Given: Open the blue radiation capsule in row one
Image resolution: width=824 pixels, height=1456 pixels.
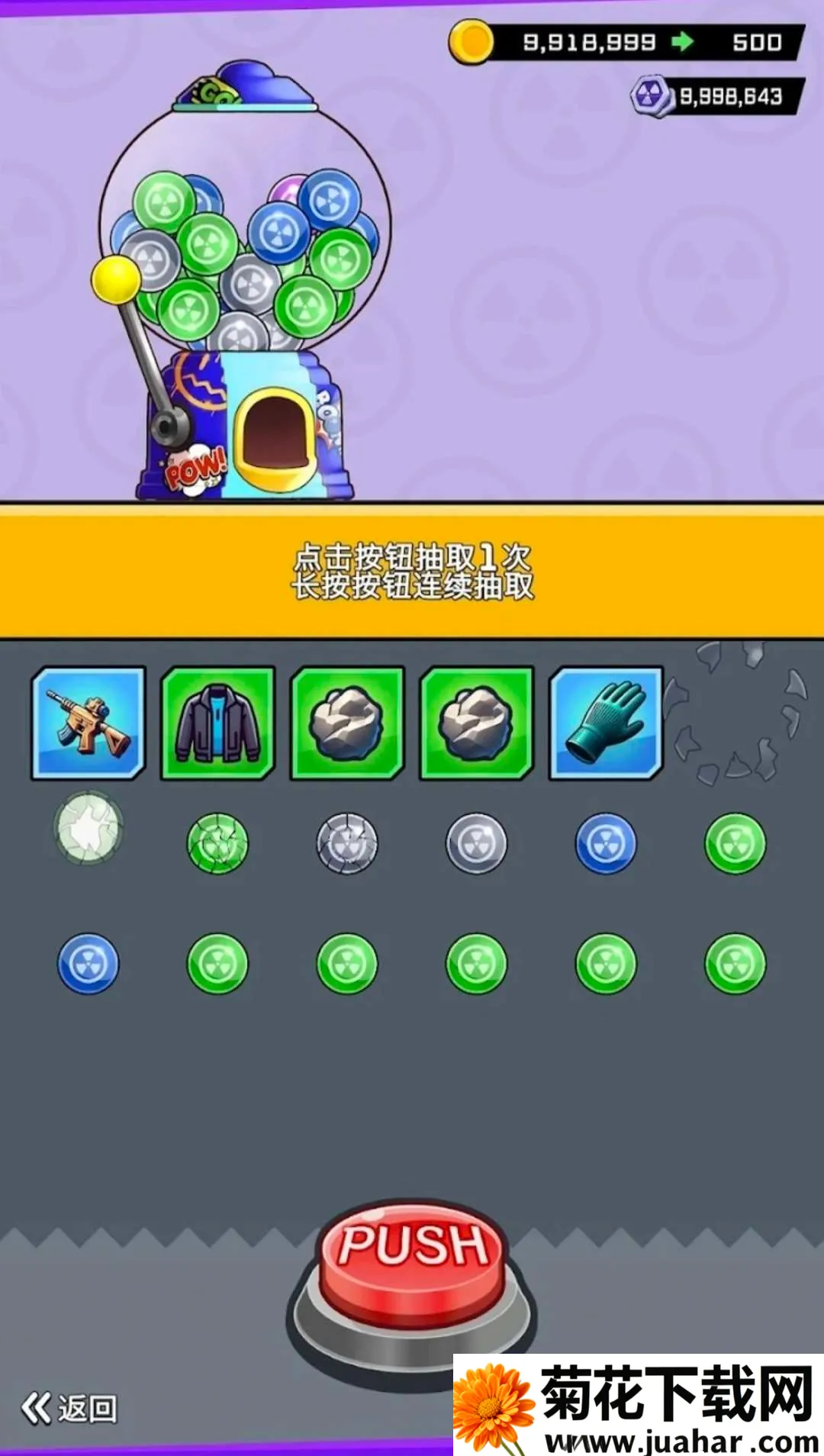Looking at the screenshot, I should pyautogui.click(x=606, y=844).
